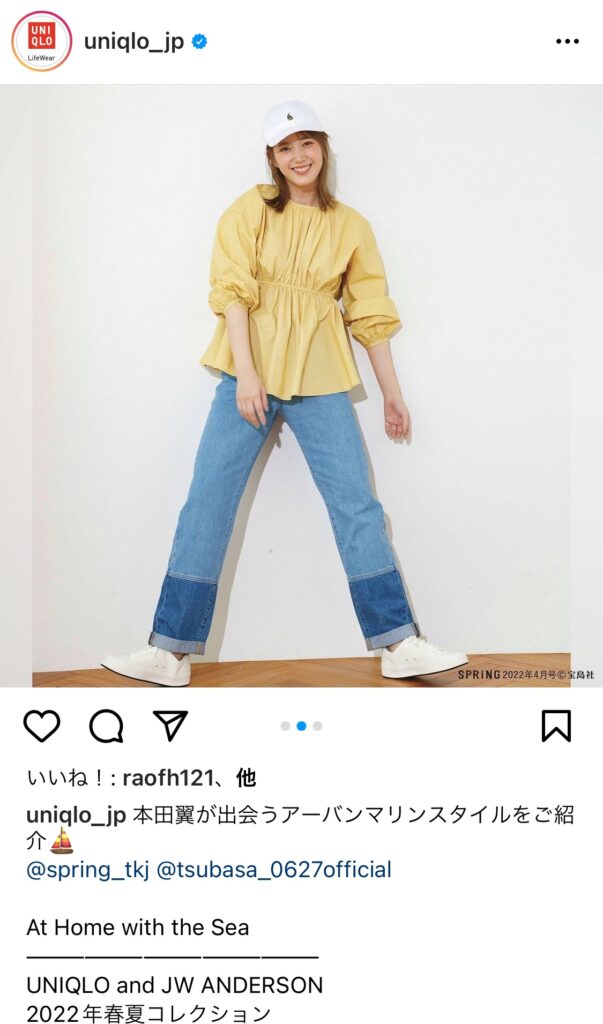The width and height of the screenshot is (603, 1024).
Task: Open the uniqlo_jp profile avatar
Action: coord(41,41)
